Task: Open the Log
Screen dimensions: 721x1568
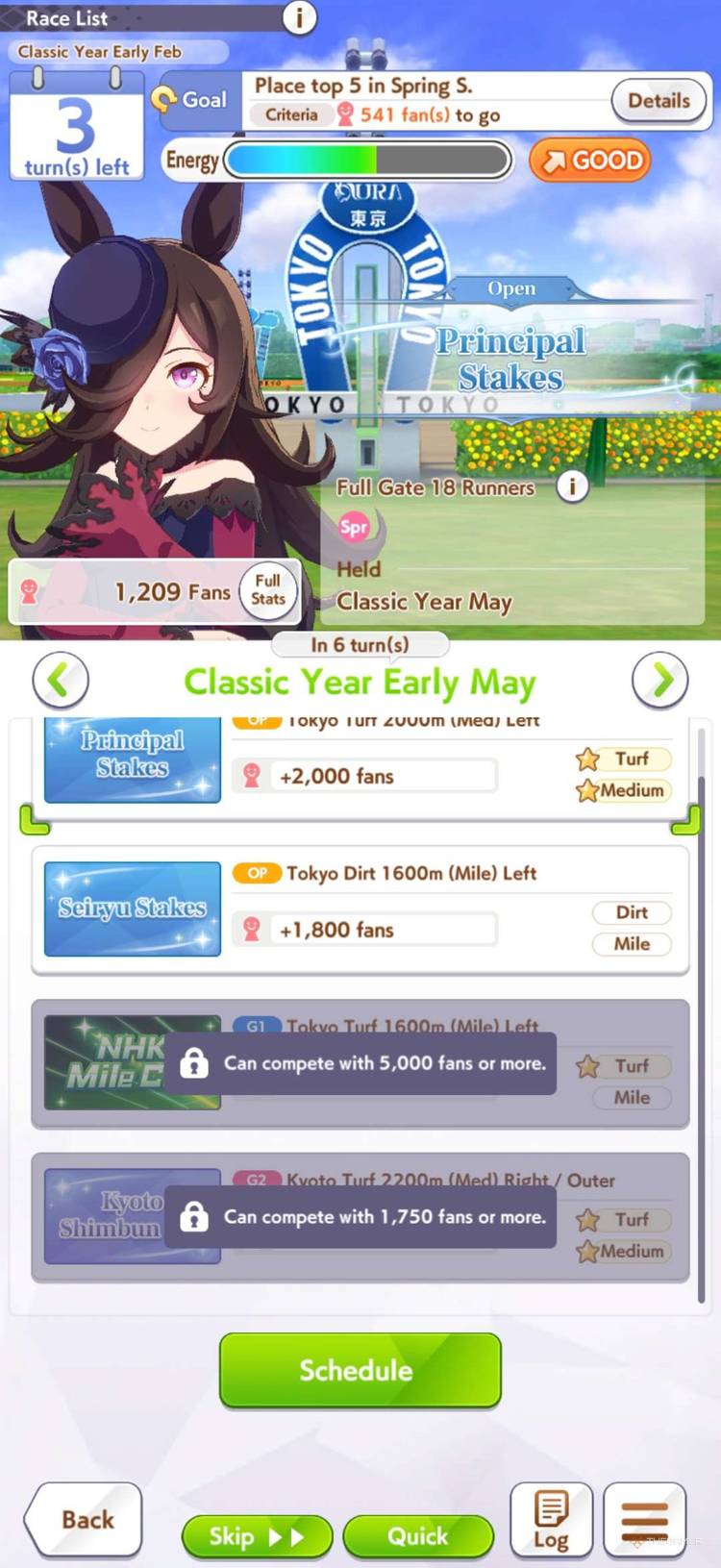Action: [551, 1520]
